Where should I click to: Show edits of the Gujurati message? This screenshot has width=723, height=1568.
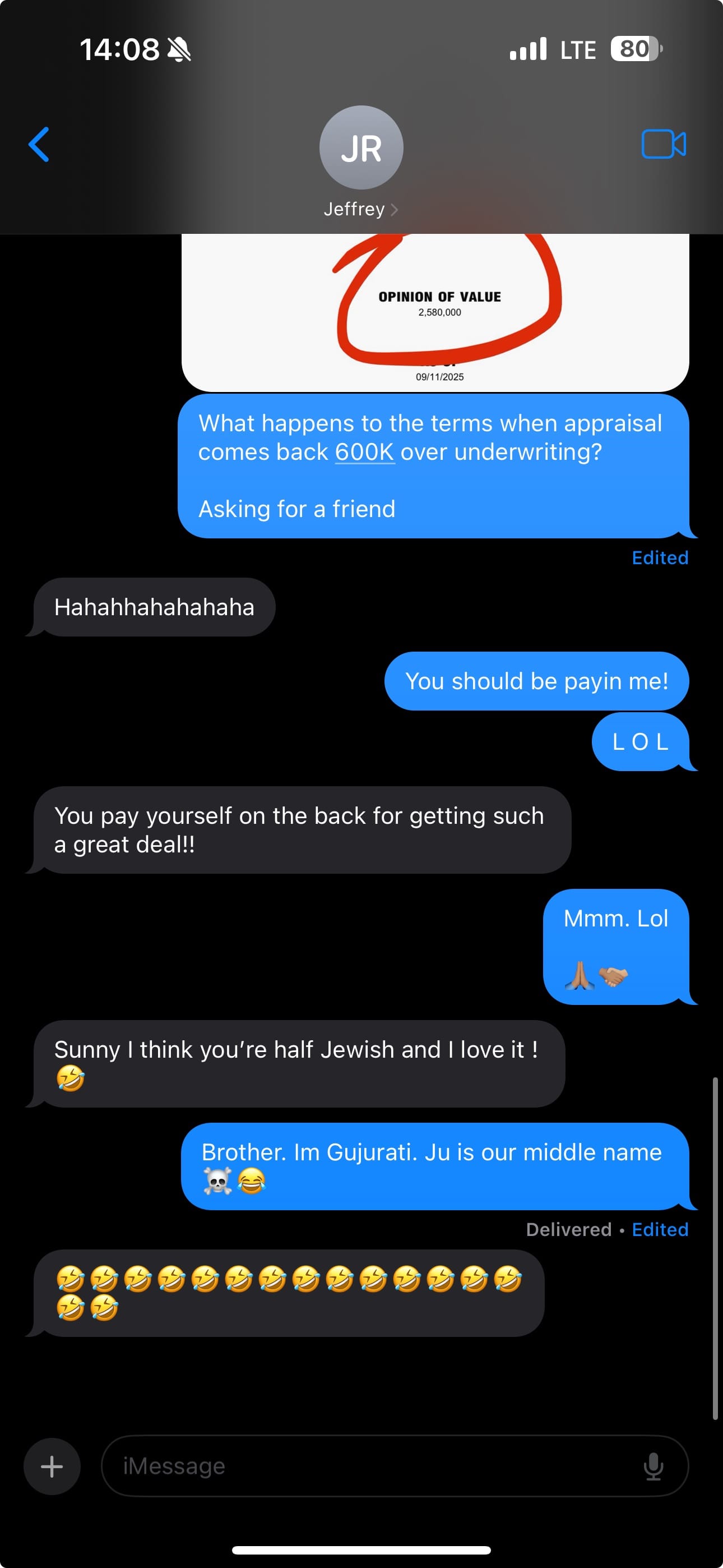click(x=660, y=1230)
